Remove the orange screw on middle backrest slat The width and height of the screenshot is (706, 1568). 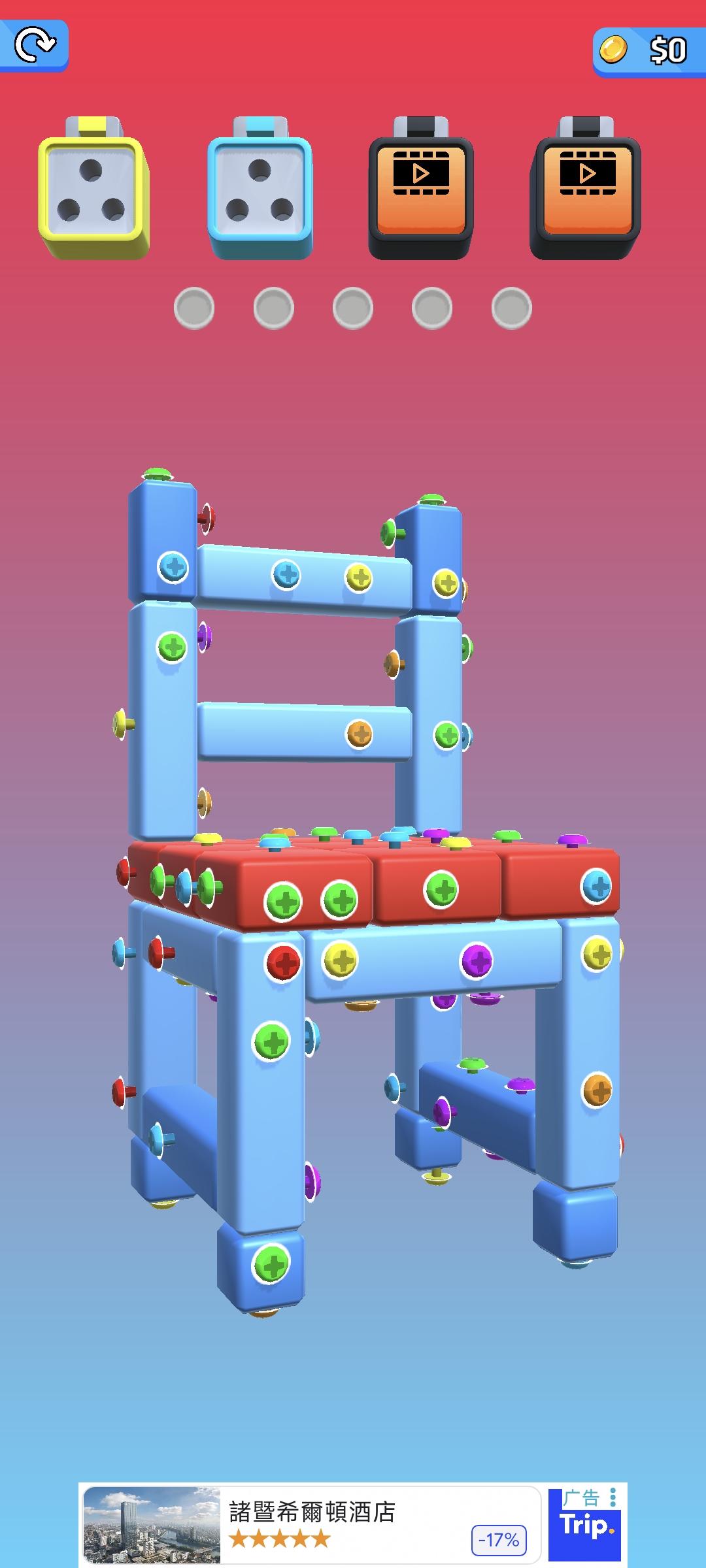click(x=359, y=734)
